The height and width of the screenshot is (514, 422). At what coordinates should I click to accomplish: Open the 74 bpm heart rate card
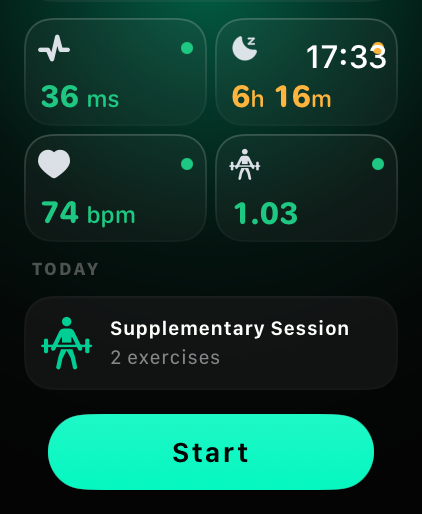coord(115,188)
